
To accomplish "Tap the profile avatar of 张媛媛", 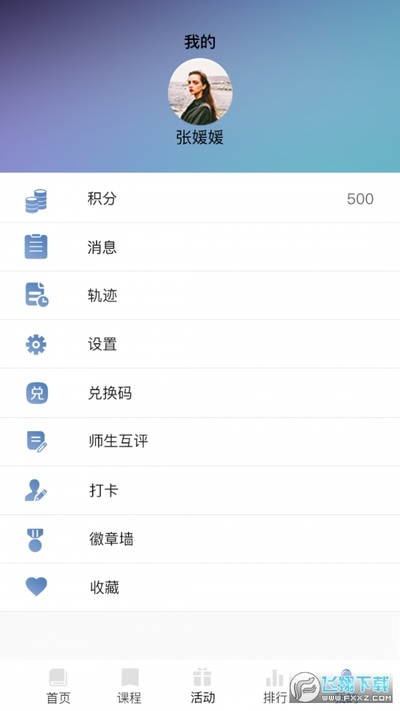I will point(200,92).
